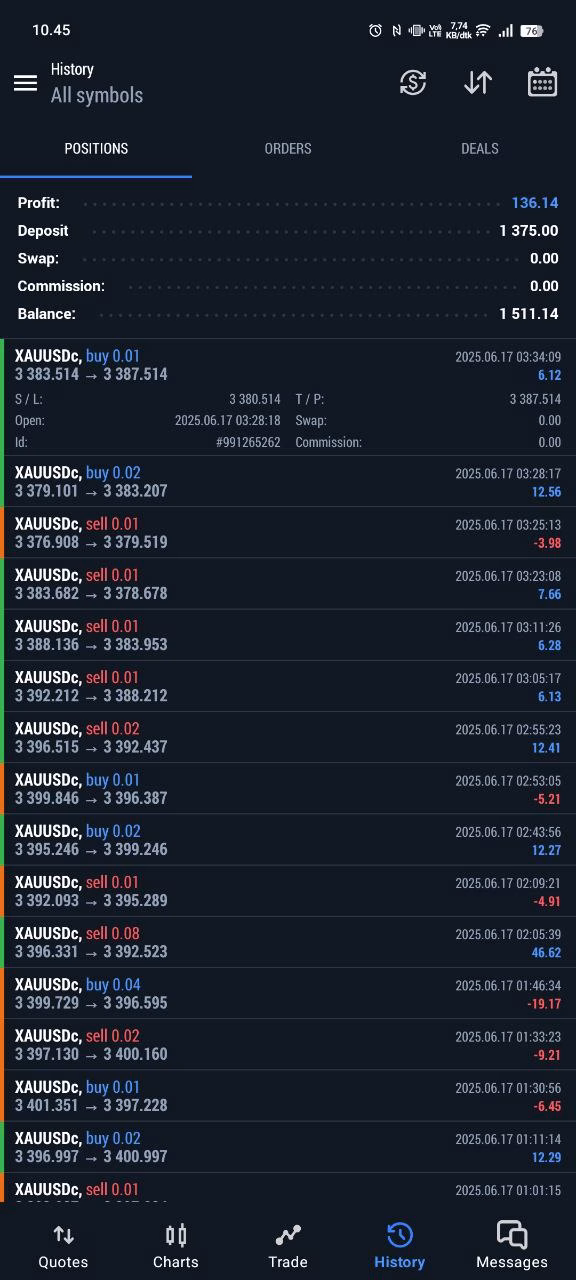Expand the buy 0.04 position with -19.17 loss
The image size is (576, 1280).
(x=288, y=993)
